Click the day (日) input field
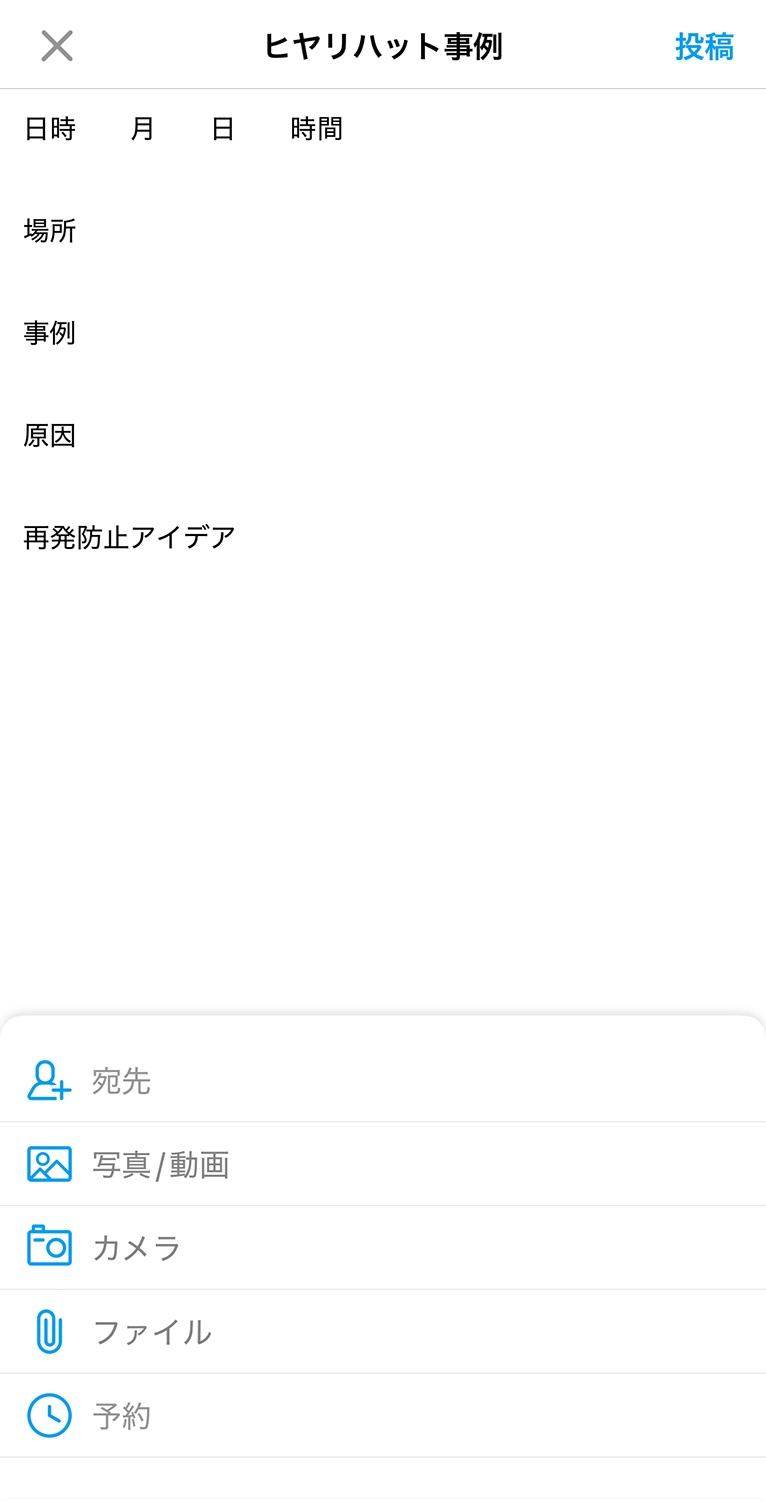The image size is (766, 1505). coord(222,128)
